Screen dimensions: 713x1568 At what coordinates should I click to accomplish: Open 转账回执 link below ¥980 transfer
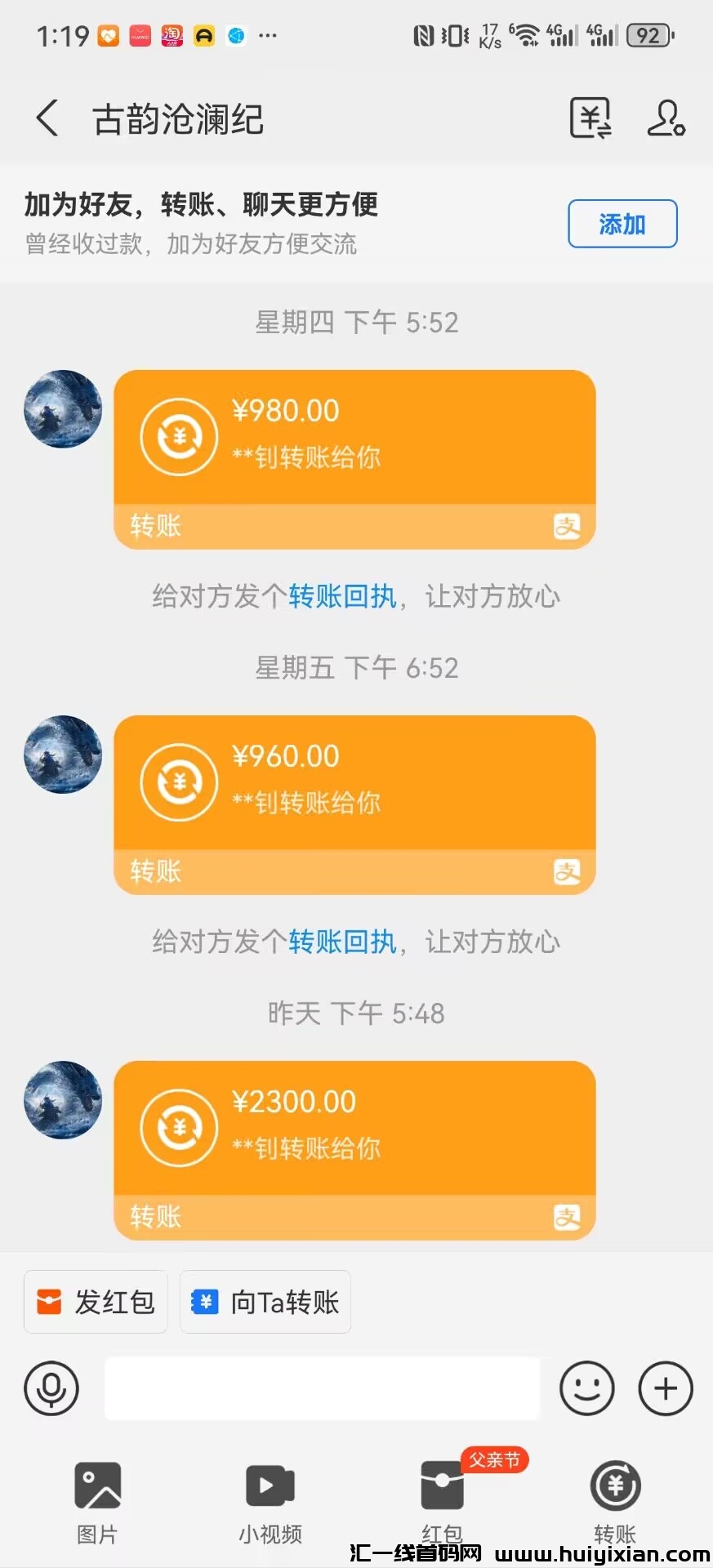click(x=343, y=597)
